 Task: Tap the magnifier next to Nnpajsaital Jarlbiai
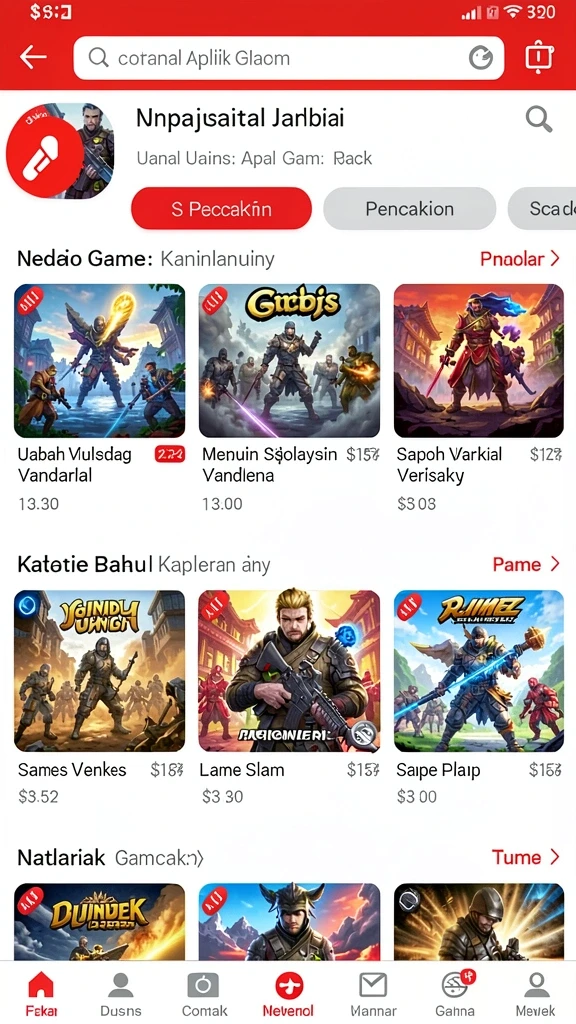tap(539, 120)
